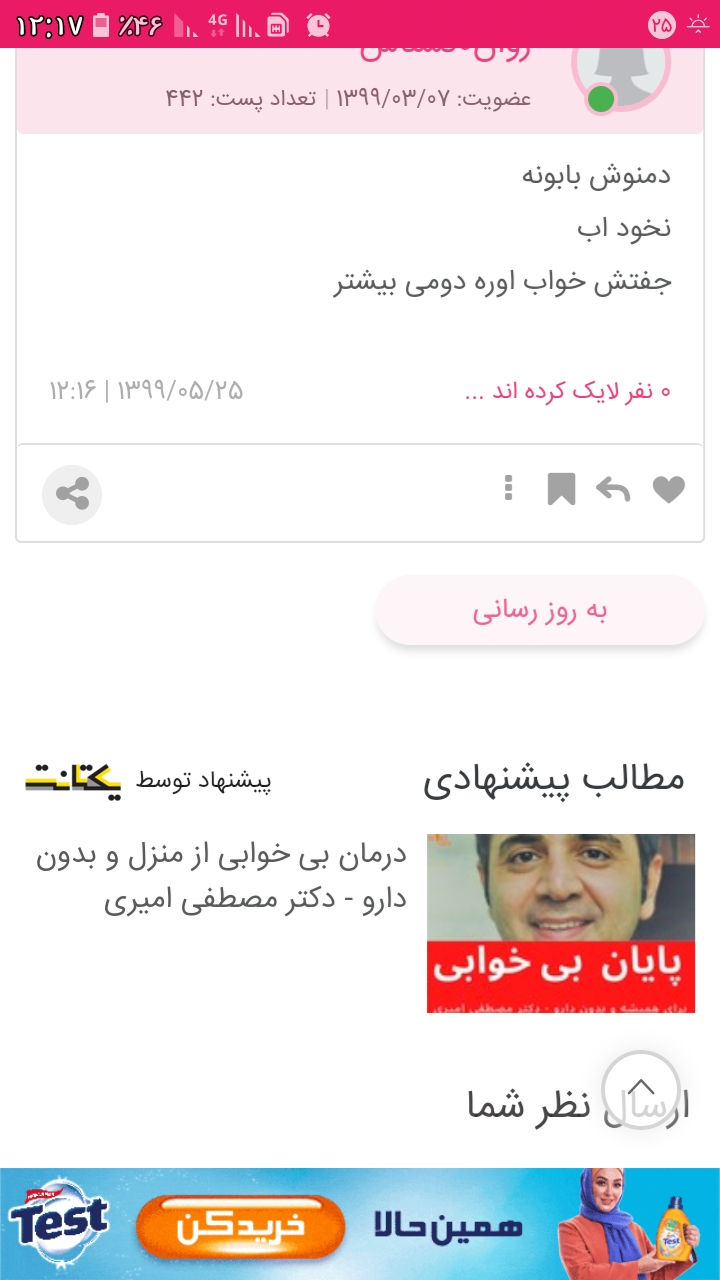The width and height of the screenshot is (720, 1280).
Task: Tap the به روز رسانی button
Action: (540, 611)
